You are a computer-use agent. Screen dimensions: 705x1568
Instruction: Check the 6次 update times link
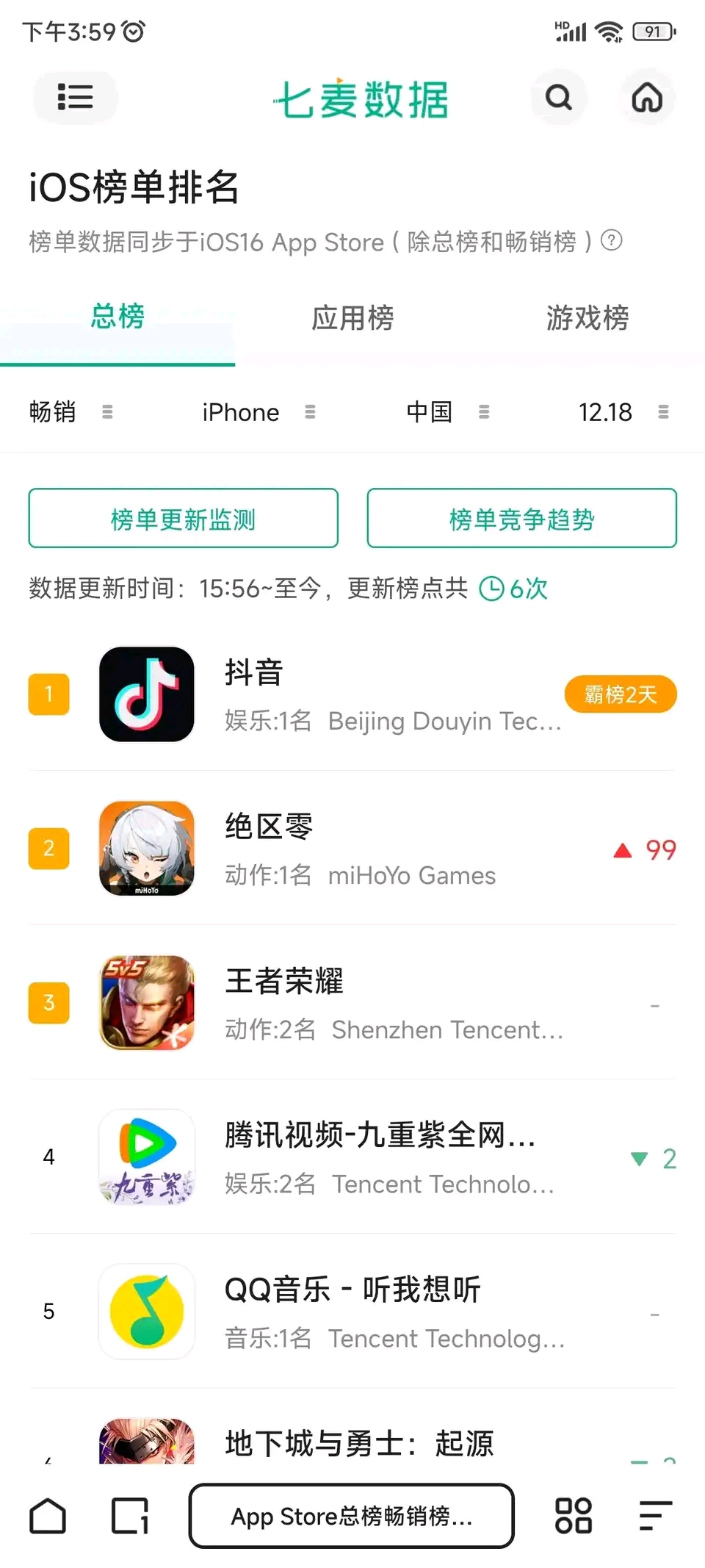514,589
